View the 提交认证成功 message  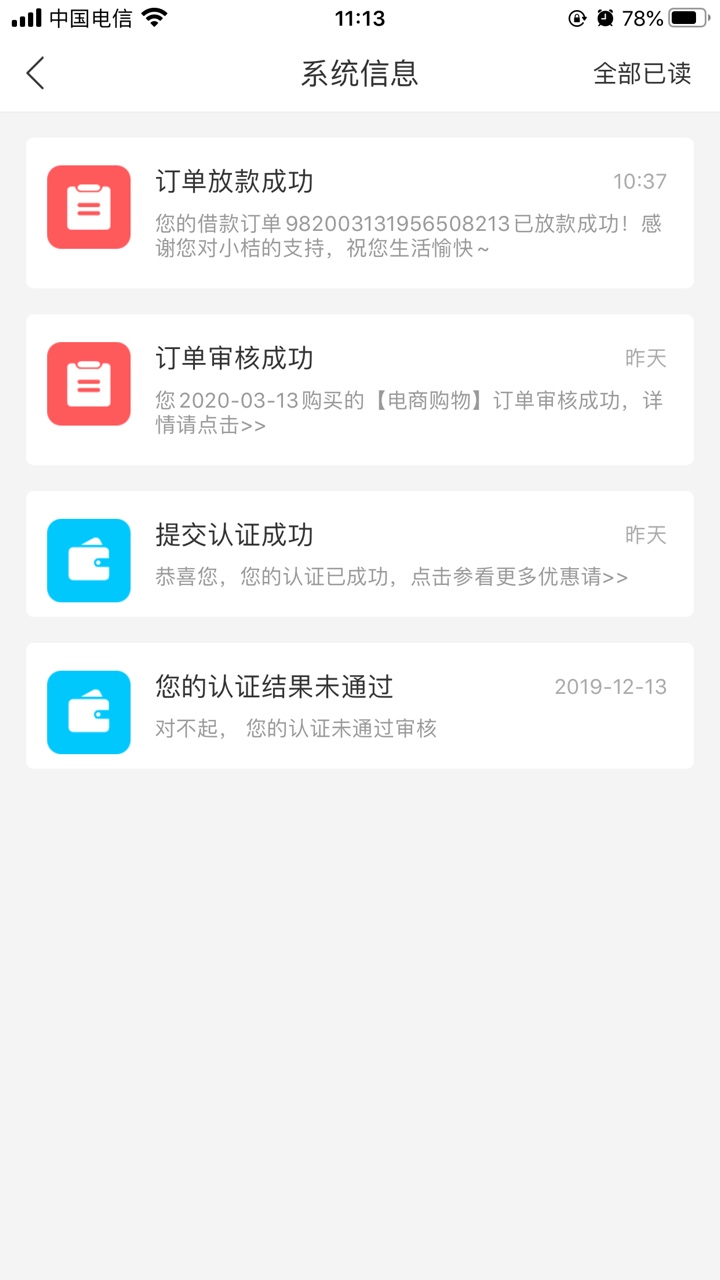click(x=360, y=554)
